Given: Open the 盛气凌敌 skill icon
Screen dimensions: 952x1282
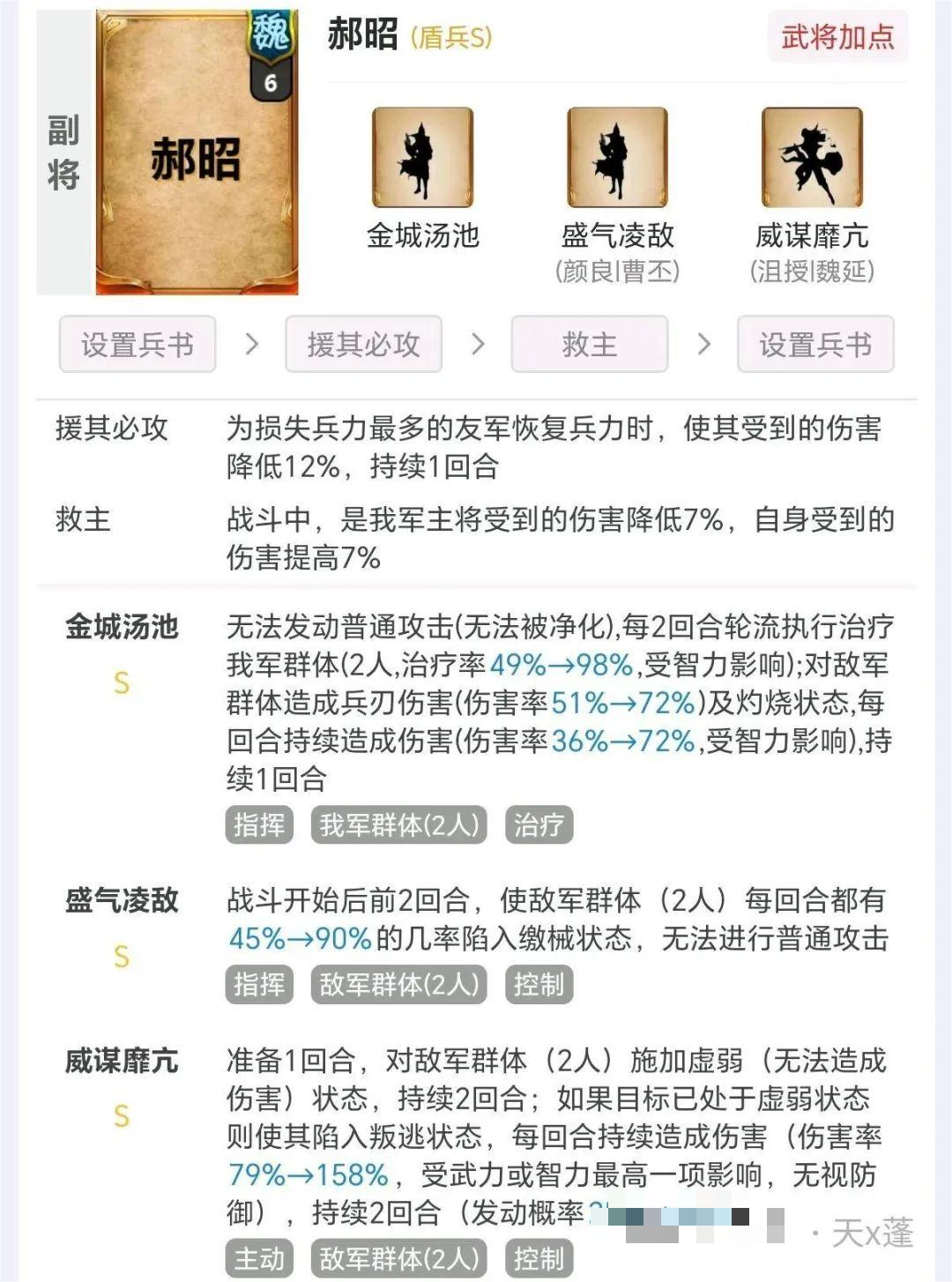Looking at the screenshot, I should tap(617, 159).
